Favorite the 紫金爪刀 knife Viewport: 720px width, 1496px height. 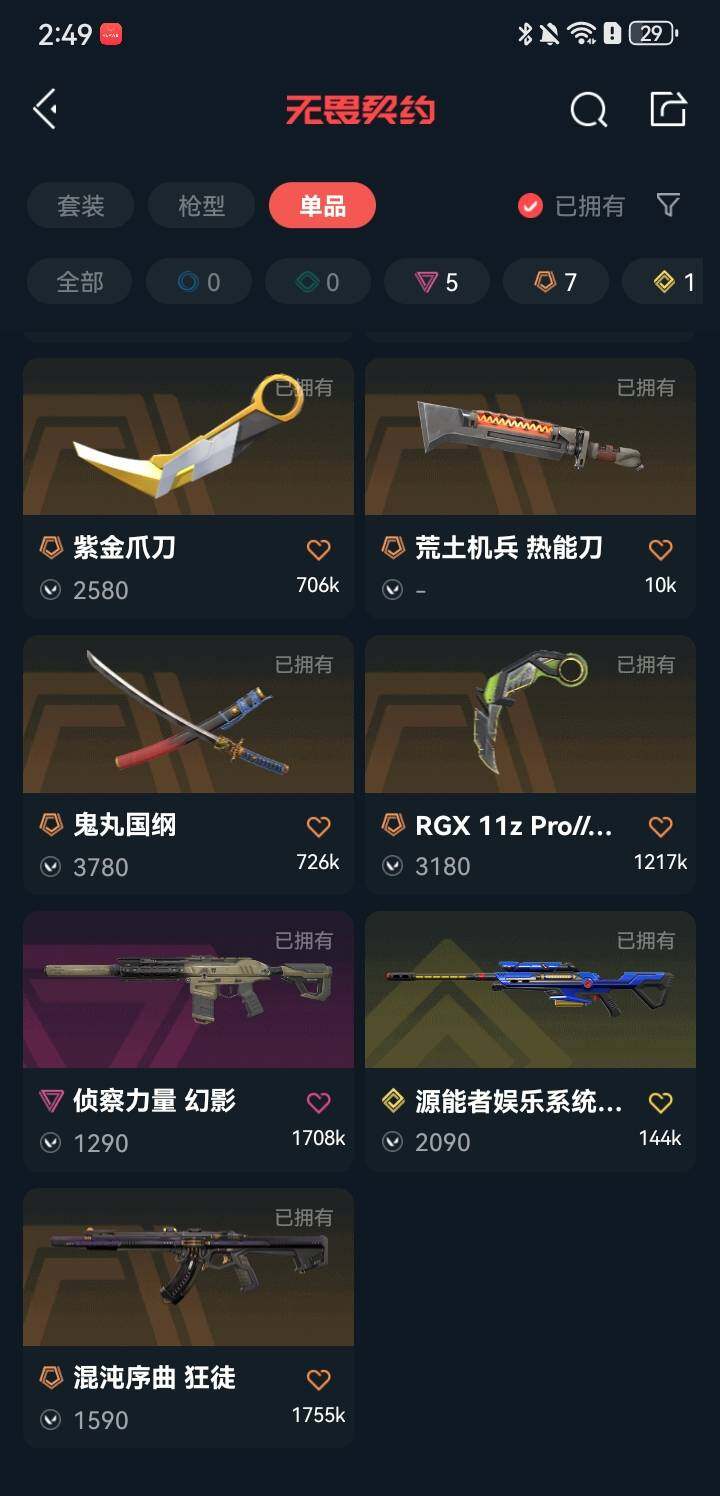click(318, 548)
